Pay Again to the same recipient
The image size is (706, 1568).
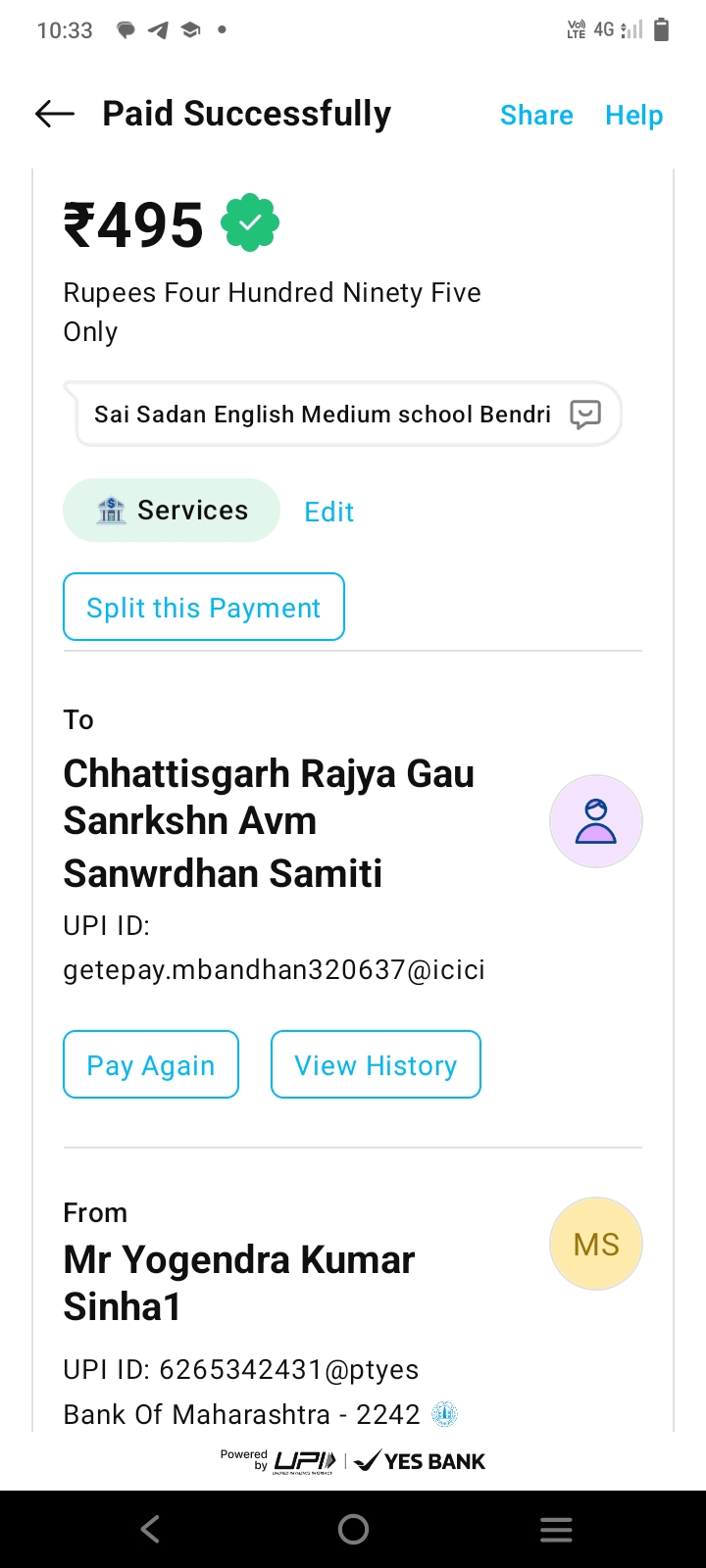[x=151, y=1065]
